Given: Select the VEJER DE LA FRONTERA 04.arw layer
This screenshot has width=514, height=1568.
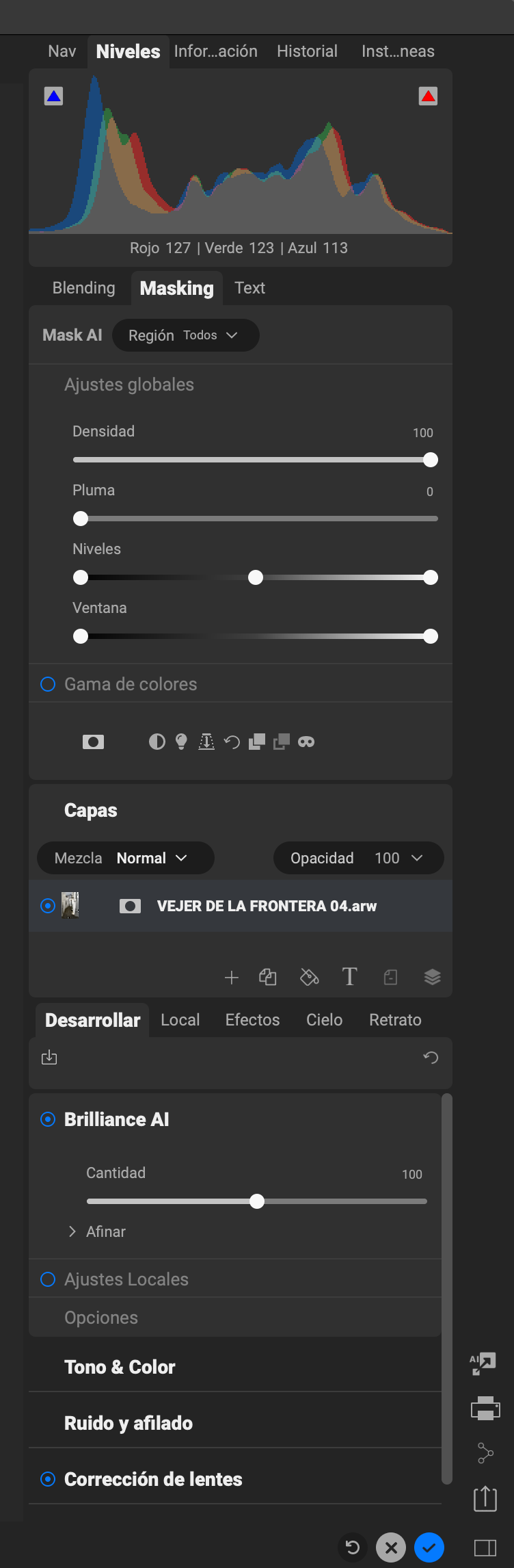Looking at the screenshot, I should [267, 906].
